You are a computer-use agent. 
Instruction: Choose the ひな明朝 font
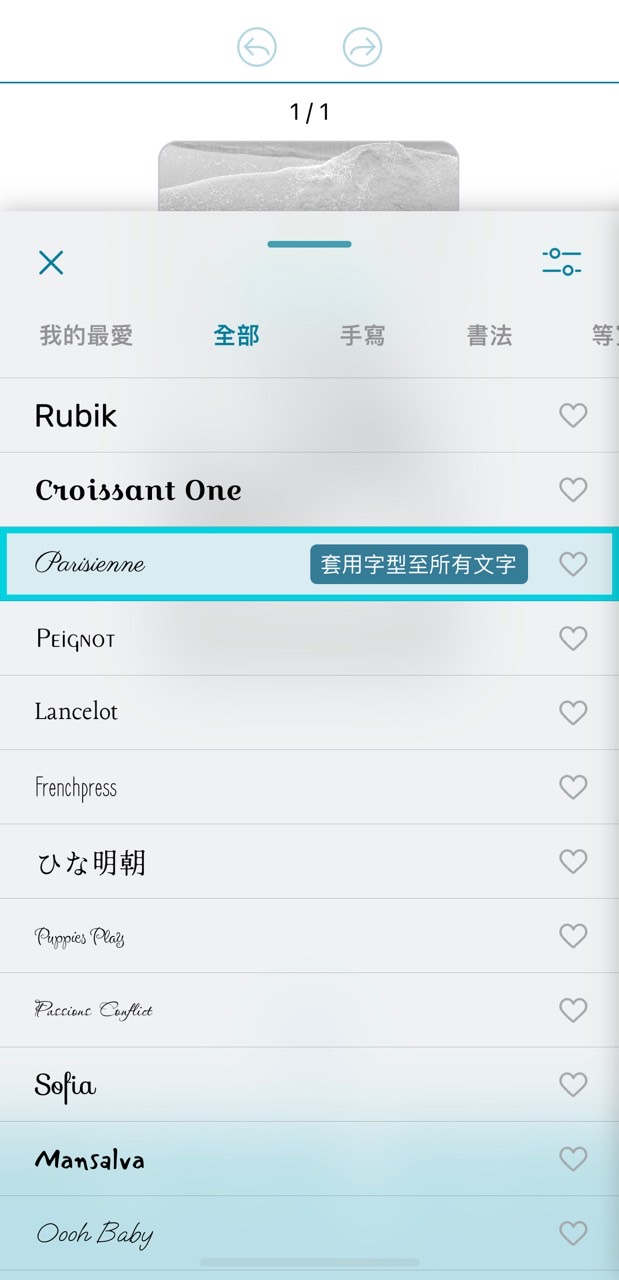pyautogui.click(x=91, y=862)
